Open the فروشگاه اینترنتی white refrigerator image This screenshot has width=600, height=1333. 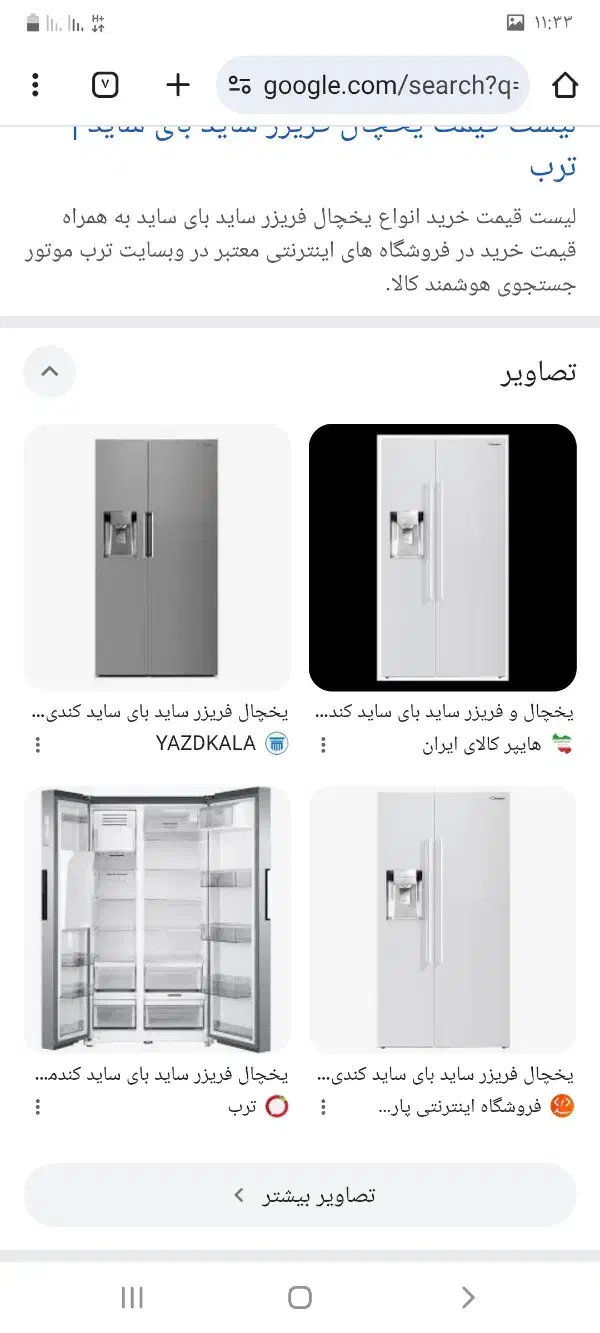tap(443, 918)
